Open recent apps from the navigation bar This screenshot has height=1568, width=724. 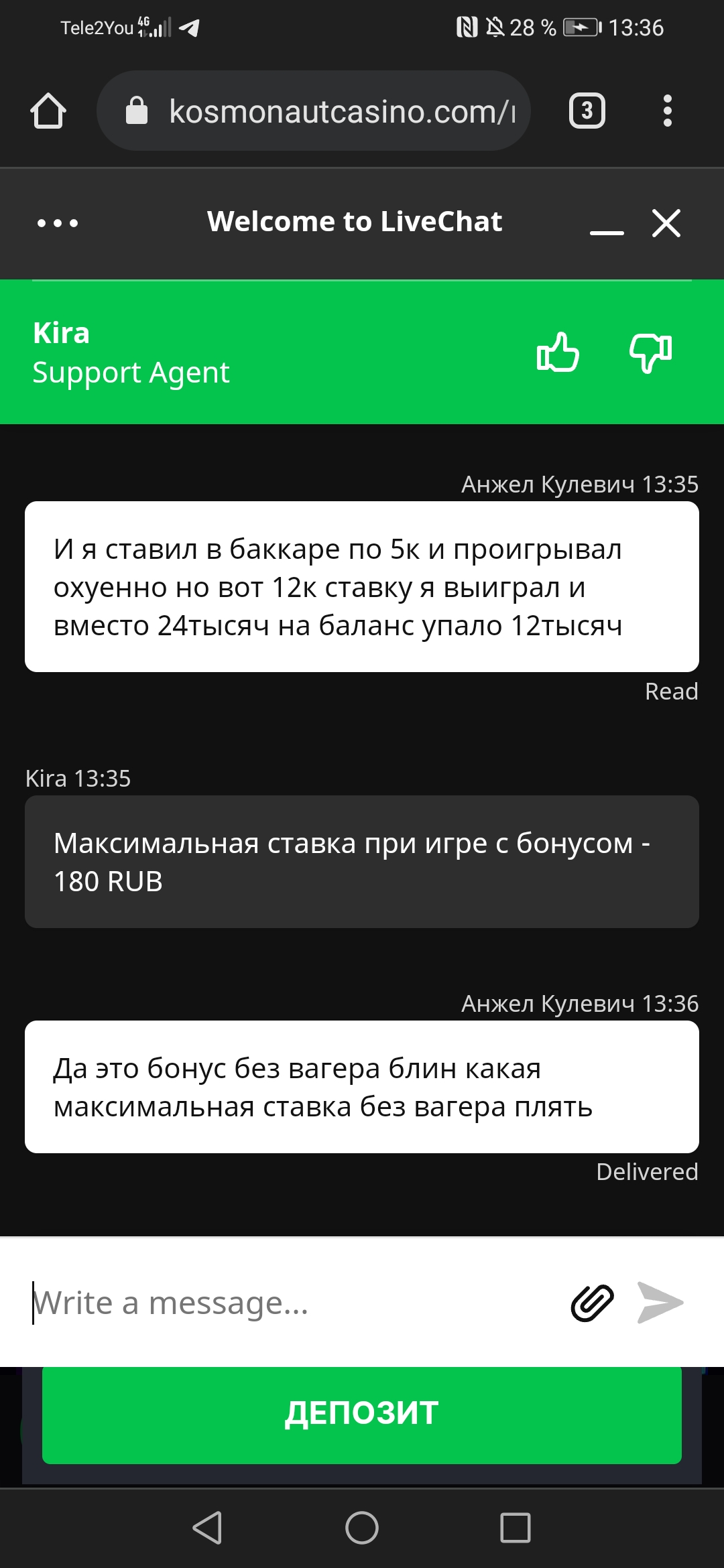(516, 1528)
